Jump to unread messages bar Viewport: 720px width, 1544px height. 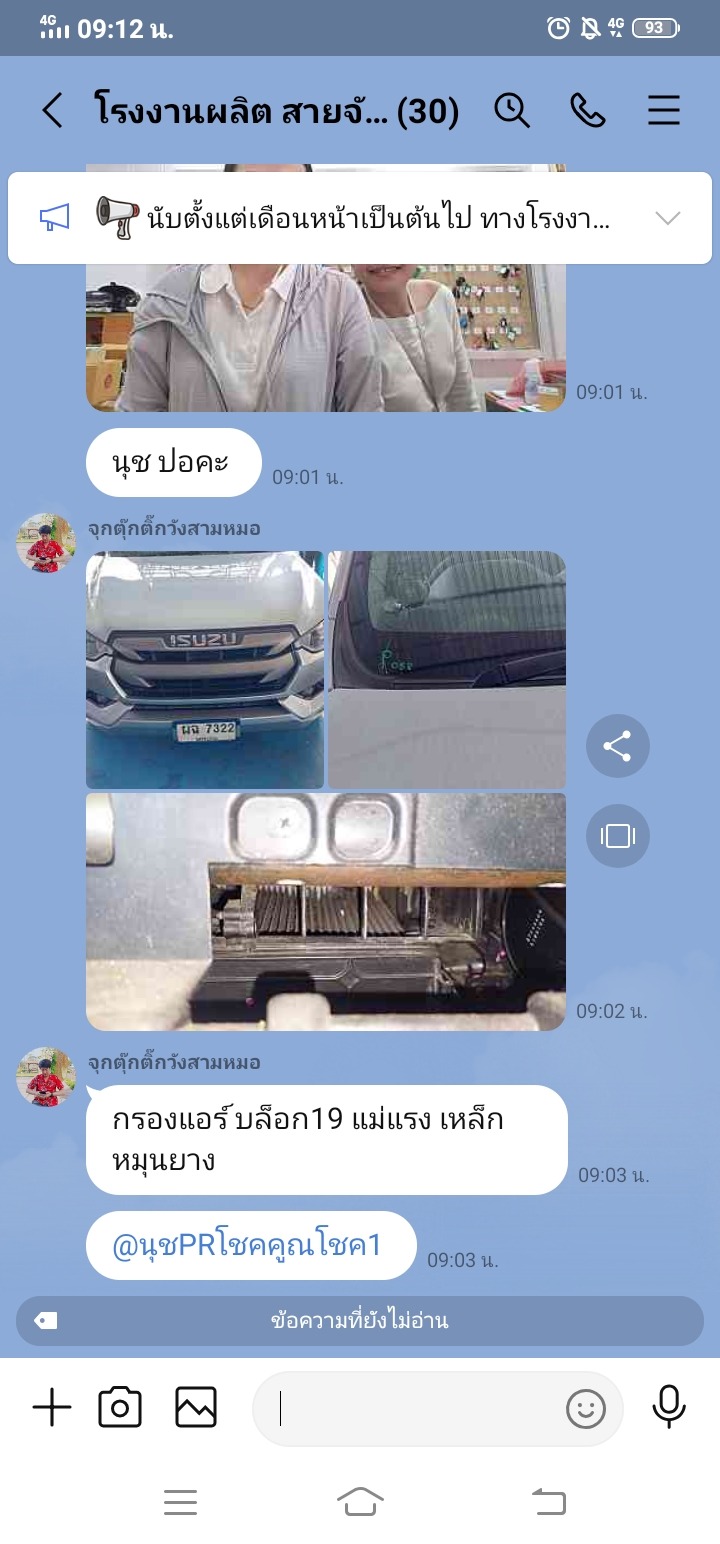360,1321
